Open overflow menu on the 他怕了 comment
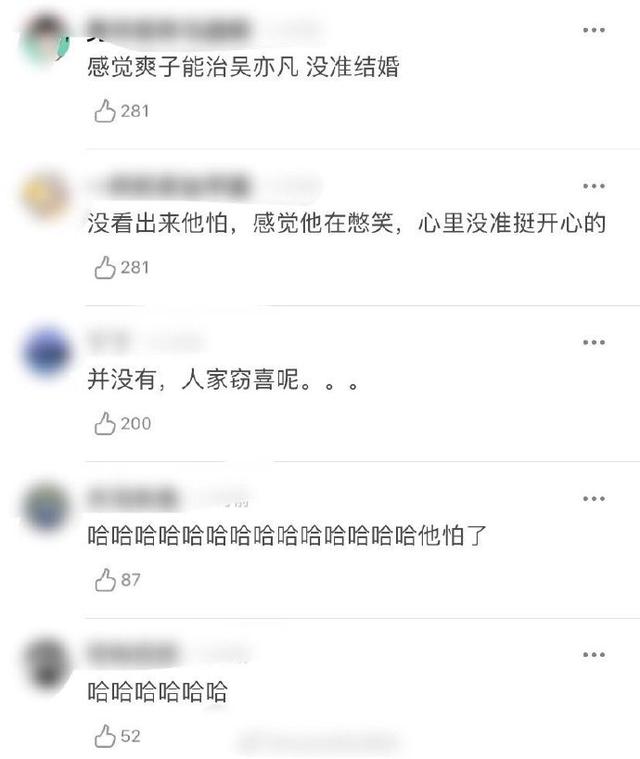The height and width of the screenshot is (759, 640). click(594, 499)
